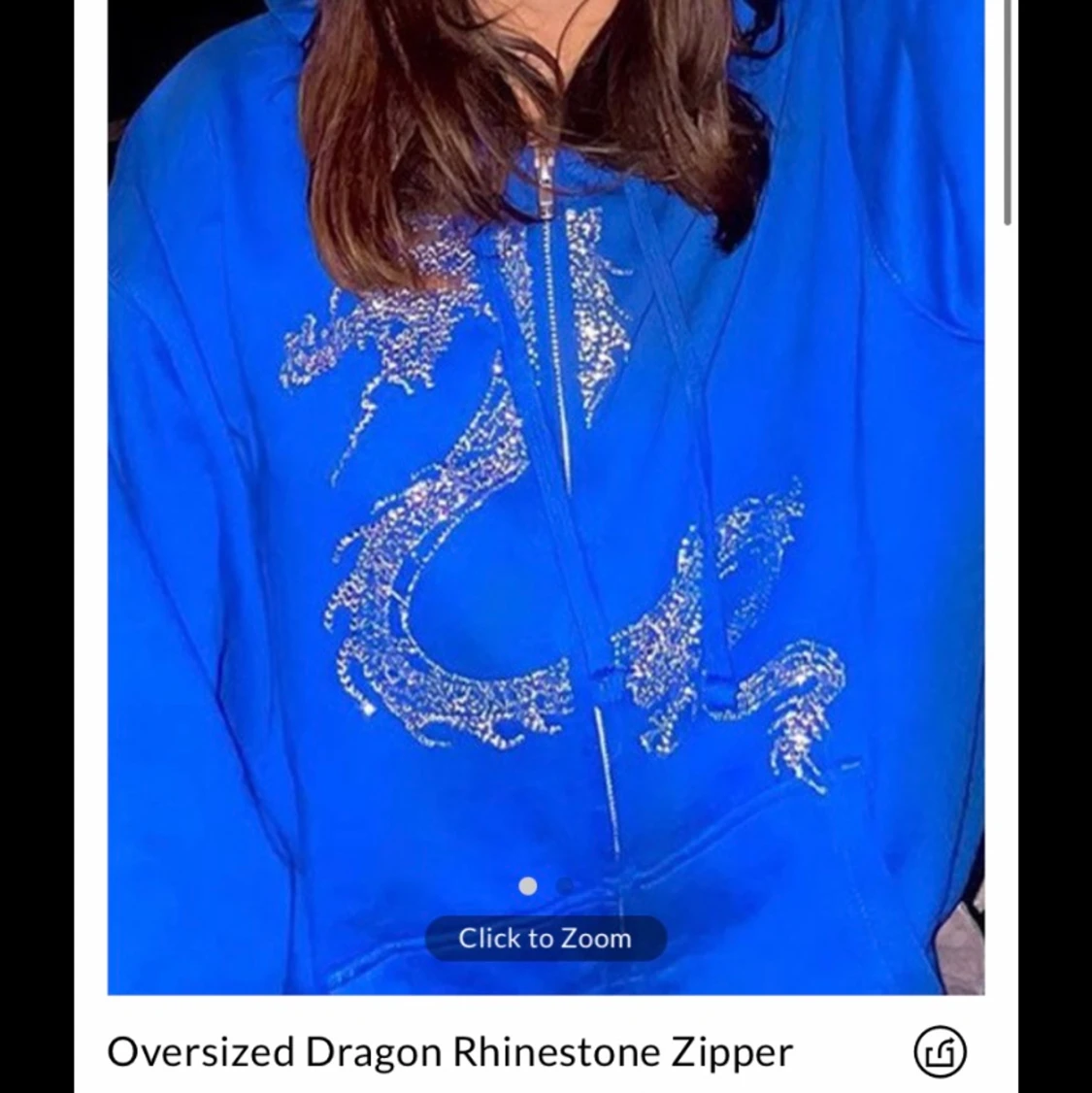1092x1093 pixels.
Task: Open the blue dragon hoodie product photo
Action: click(x=546, y=485)
